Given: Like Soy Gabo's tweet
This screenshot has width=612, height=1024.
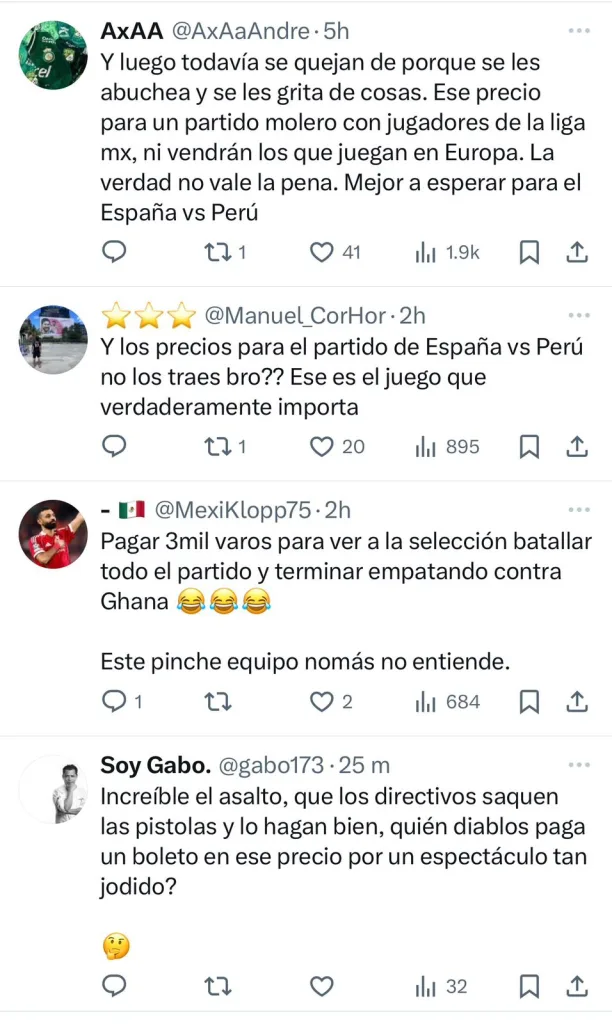Looking at the screenshot, I should pyautogui.click(x=321, y=987).
